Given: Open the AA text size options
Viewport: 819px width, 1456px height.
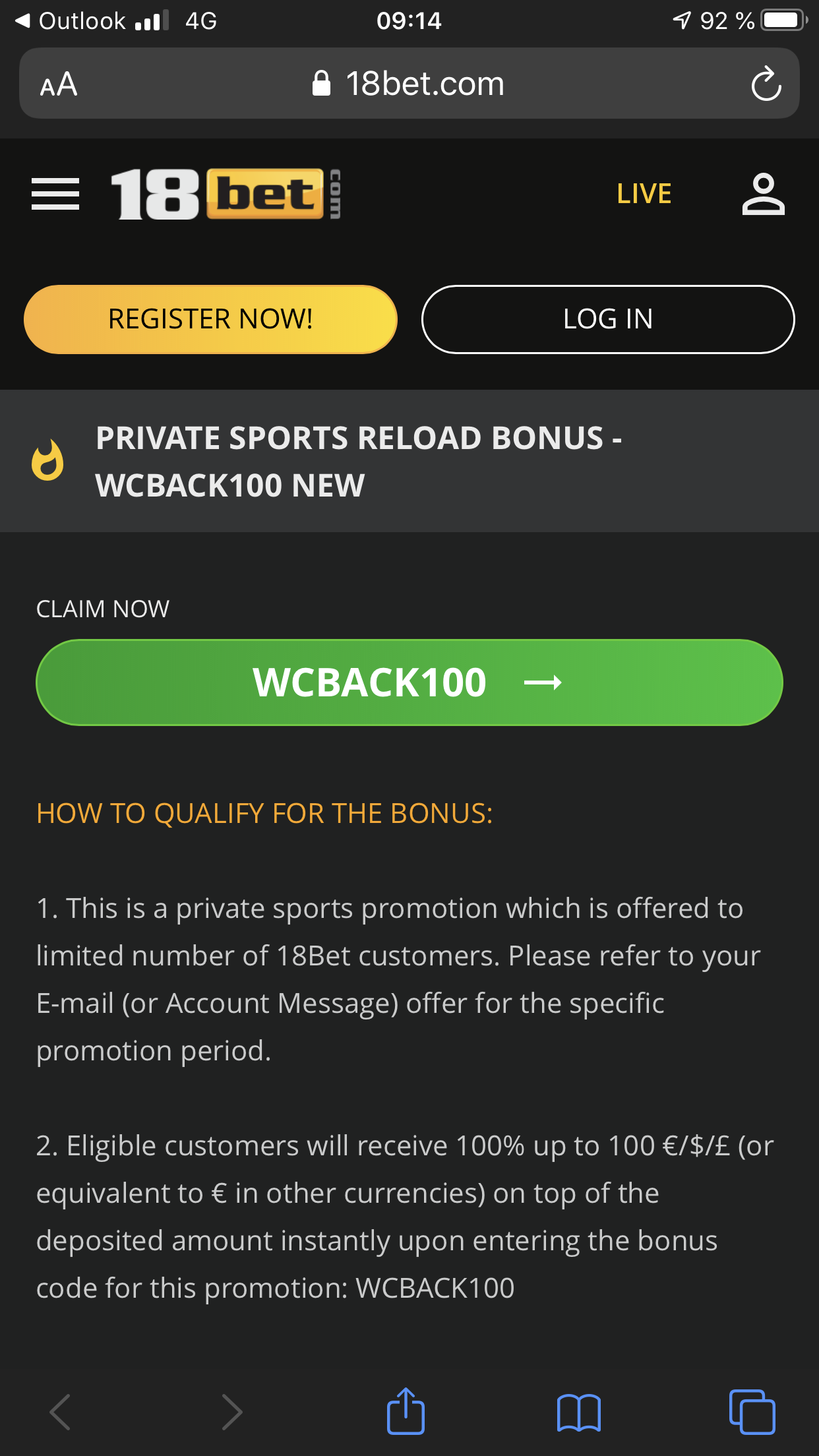Looking at the screenshot, I should [59, 84].
